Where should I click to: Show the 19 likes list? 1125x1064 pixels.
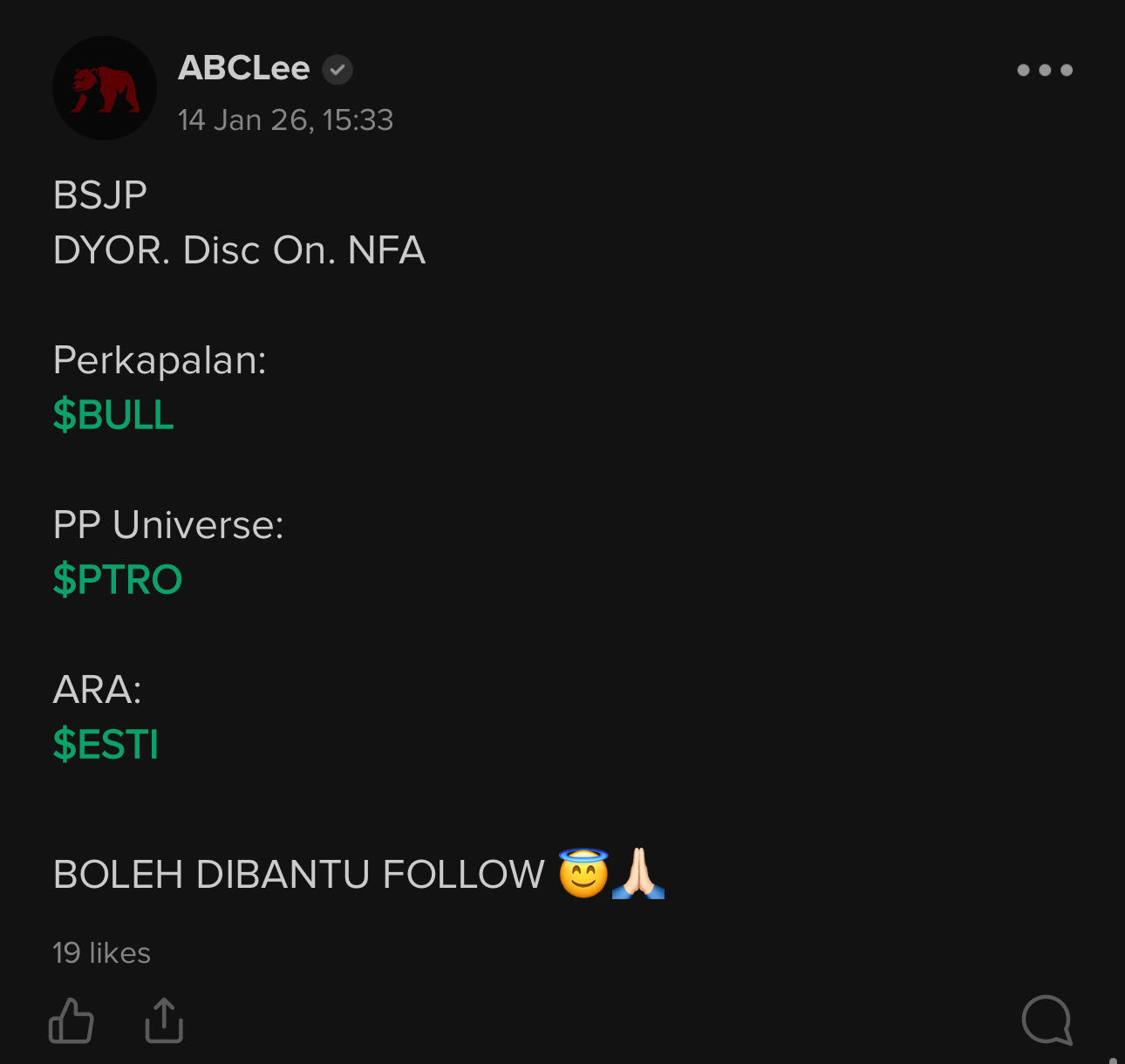click(101, 953)
